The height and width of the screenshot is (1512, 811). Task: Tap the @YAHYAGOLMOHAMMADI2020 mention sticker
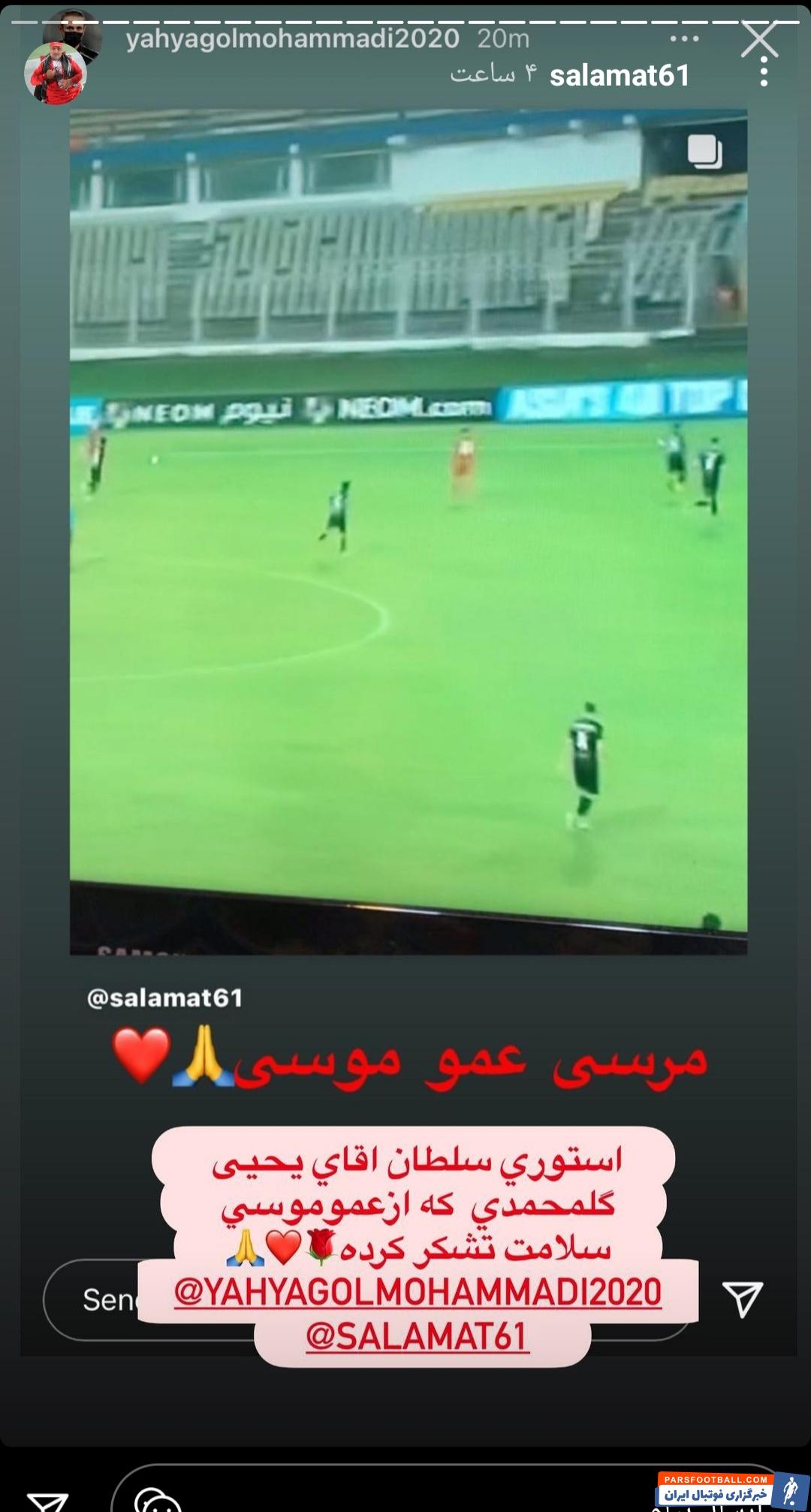418,1293
